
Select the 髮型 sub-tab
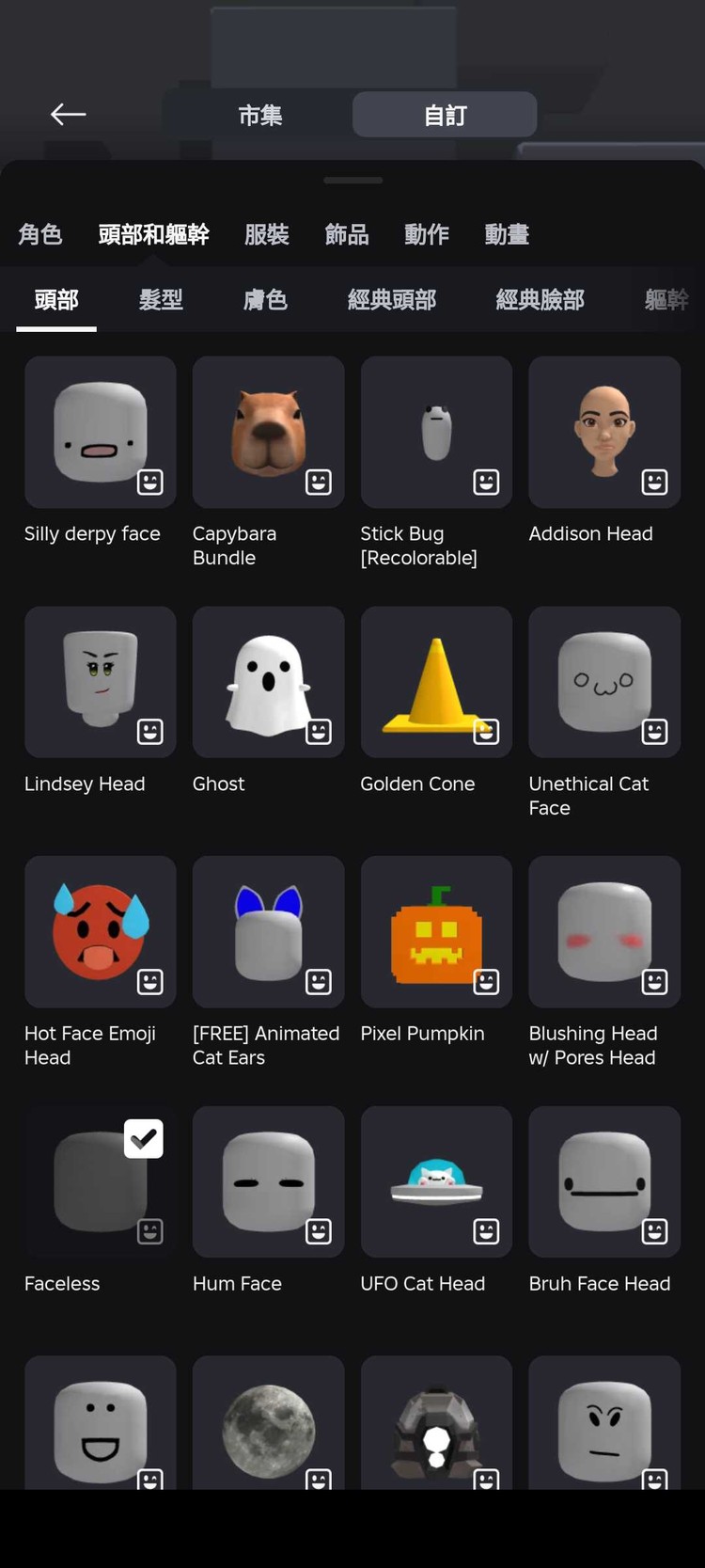(161, 300)
